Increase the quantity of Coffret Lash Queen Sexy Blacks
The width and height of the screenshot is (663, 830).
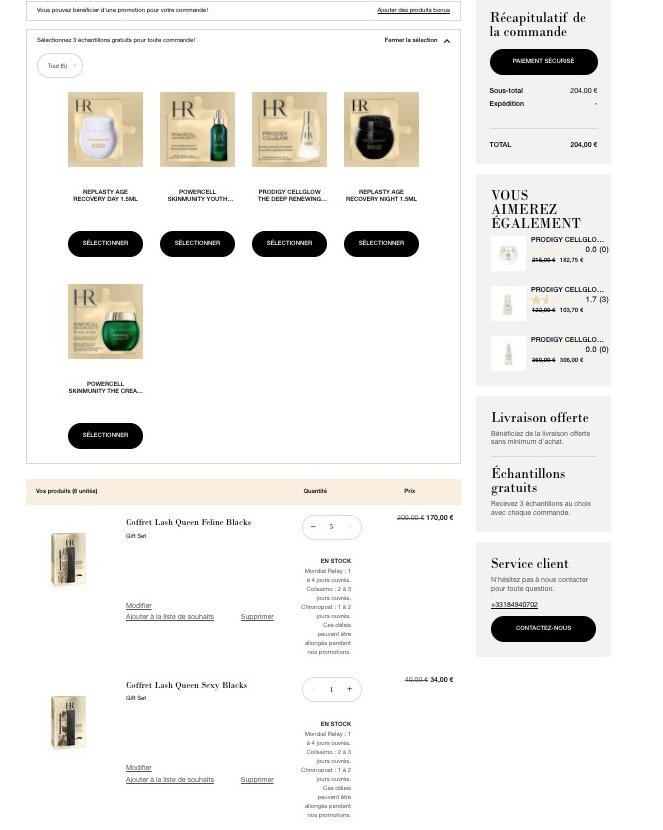point(349,689)
